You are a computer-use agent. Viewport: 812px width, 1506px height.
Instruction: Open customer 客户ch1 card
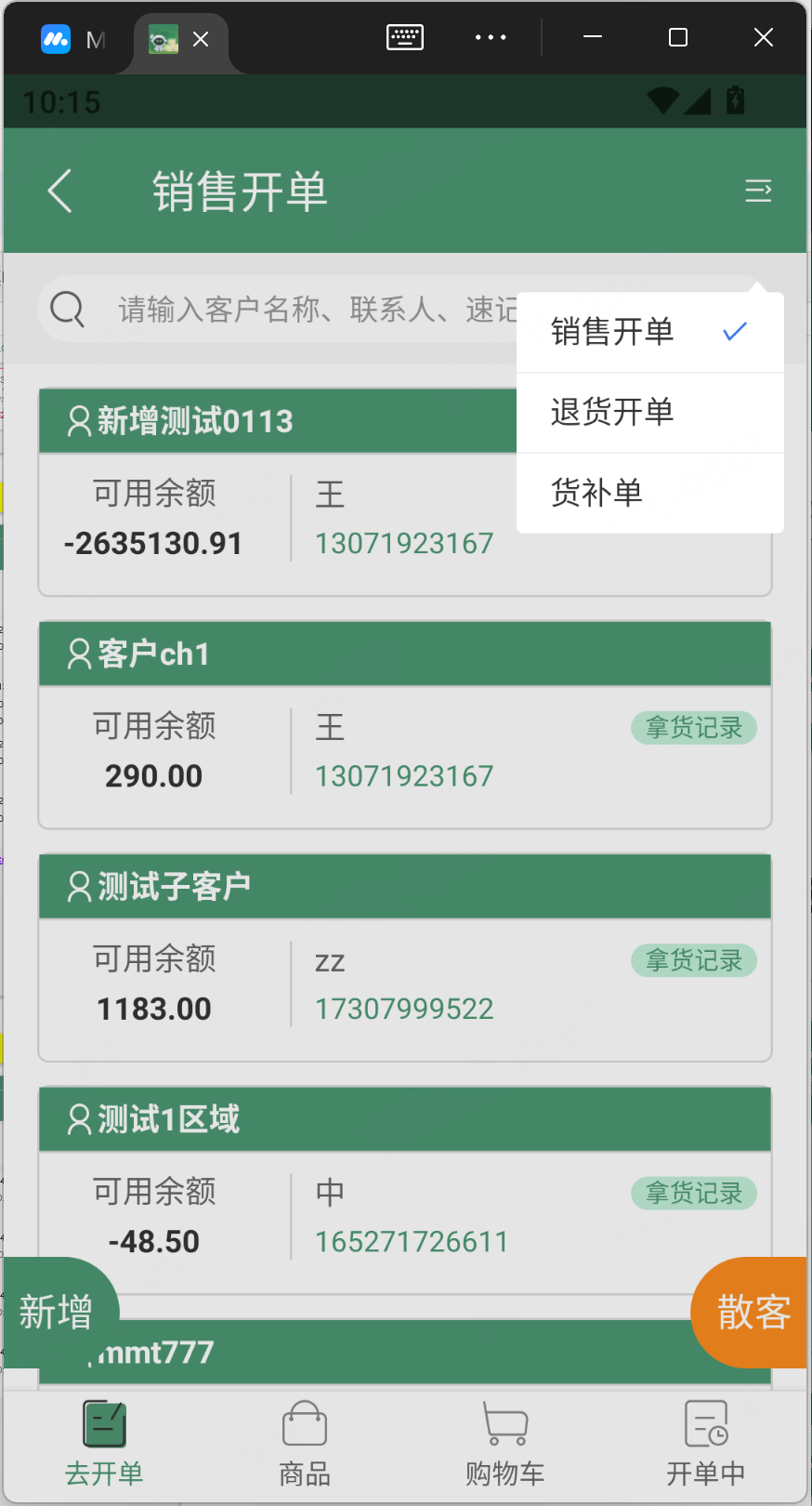coord(404,654)
